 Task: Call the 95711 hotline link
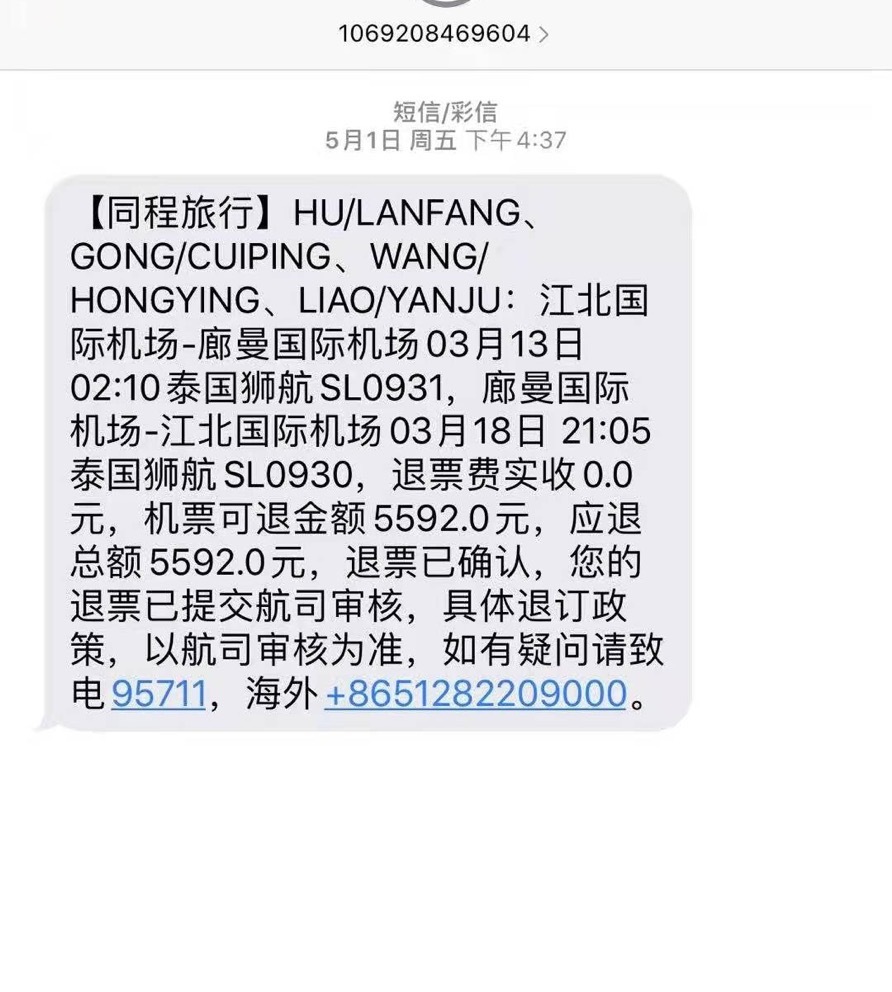[x=158, y=692]
